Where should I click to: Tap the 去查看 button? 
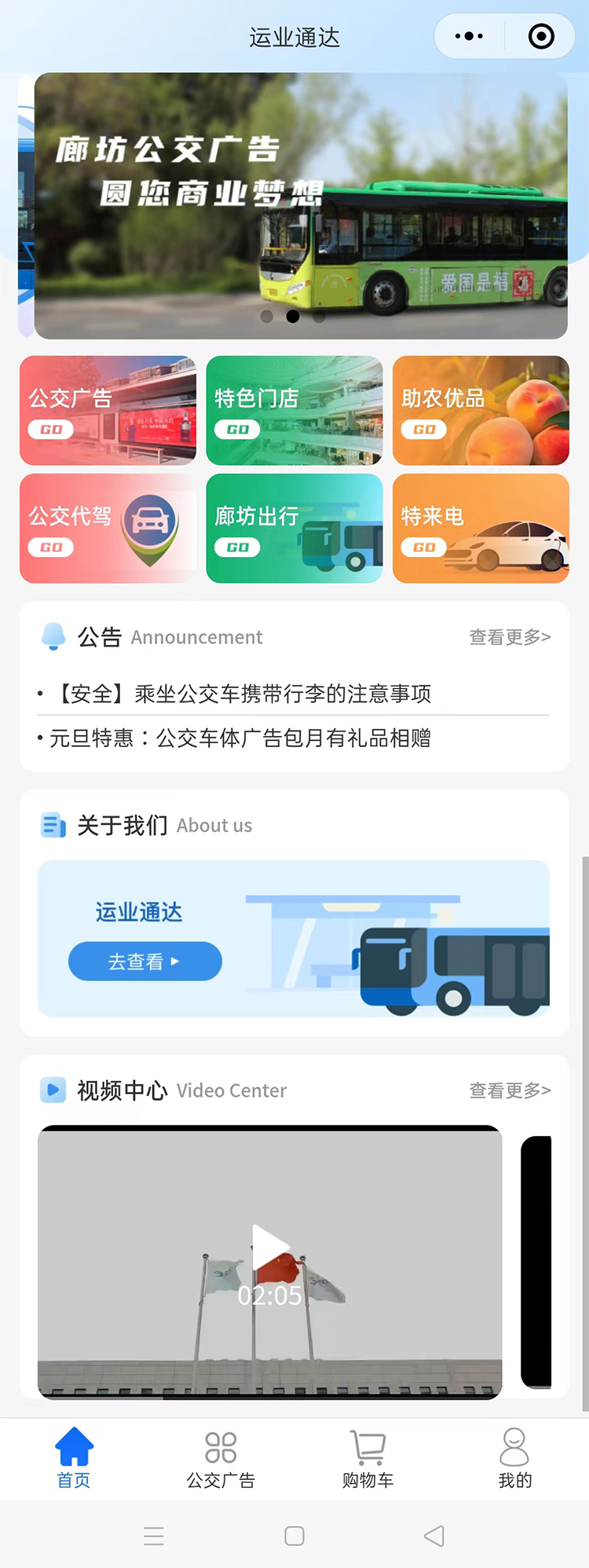[x=145, y=961]
